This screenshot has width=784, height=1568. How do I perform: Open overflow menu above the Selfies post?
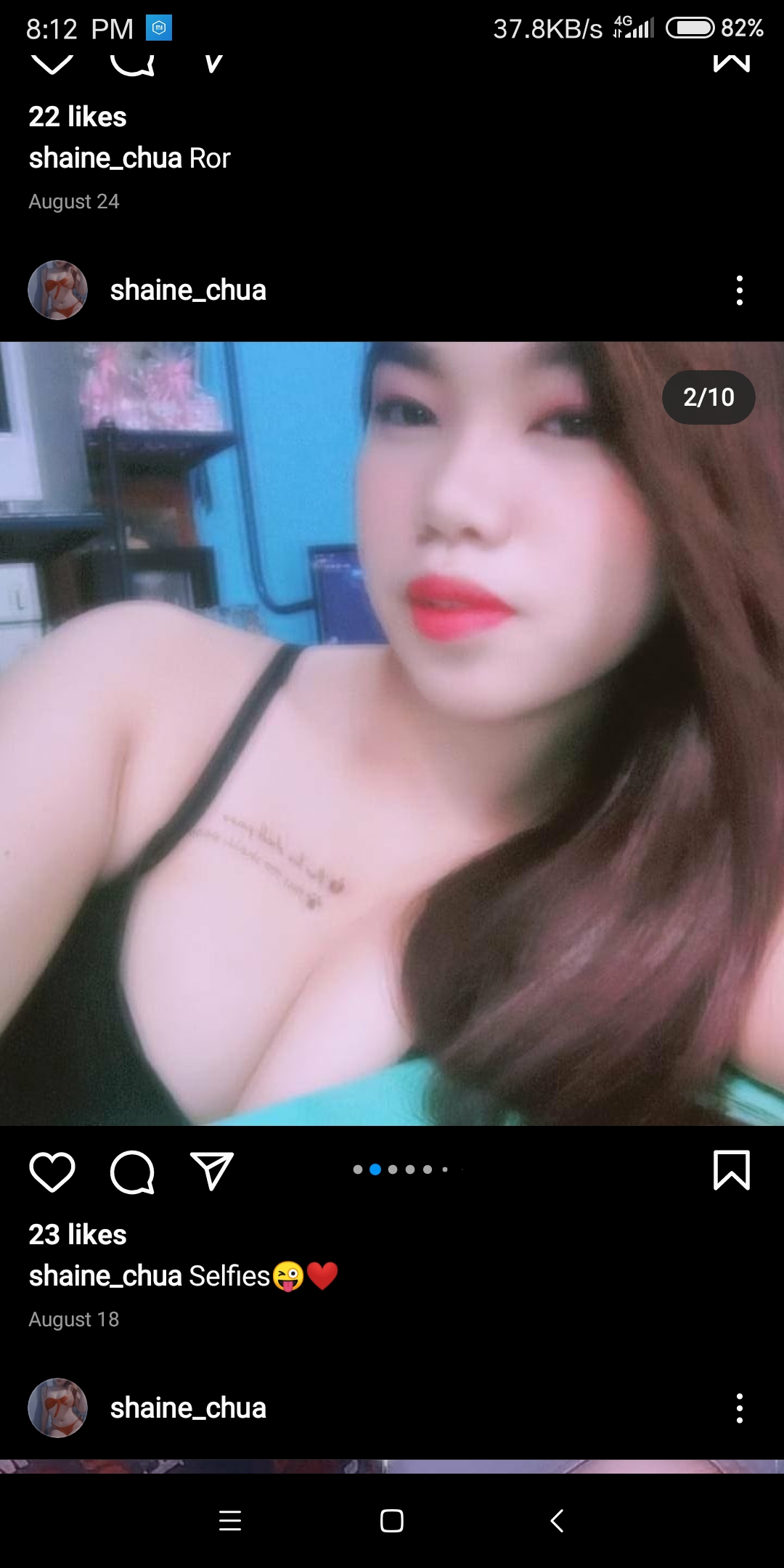(x=739, y=290)
